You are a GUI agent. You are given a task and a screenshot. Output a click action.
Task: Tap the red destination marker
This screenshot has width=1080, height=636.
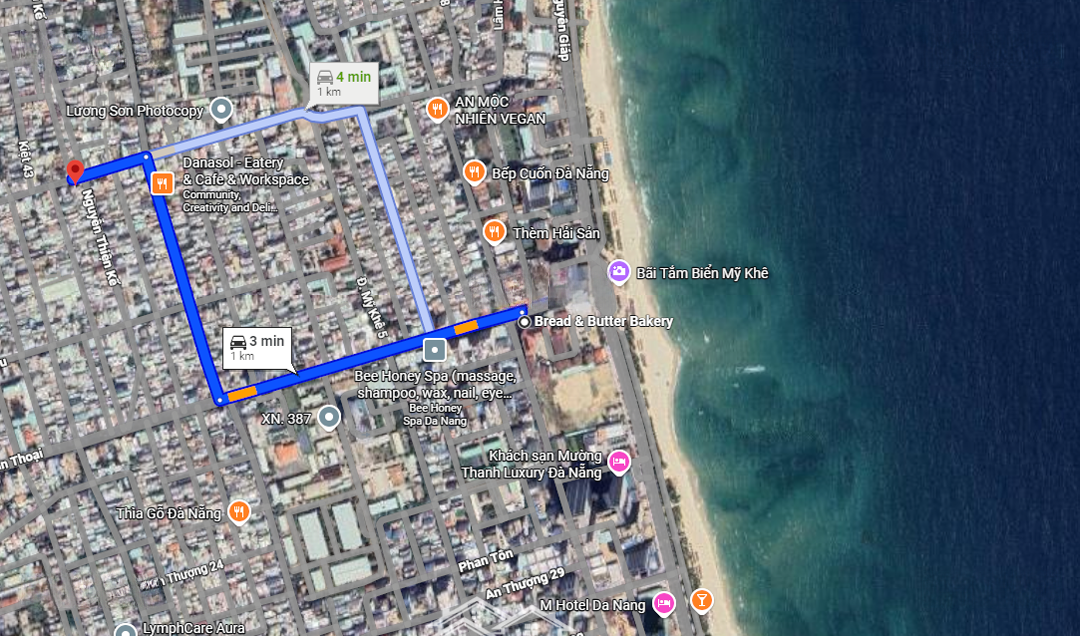click(75, 171)
